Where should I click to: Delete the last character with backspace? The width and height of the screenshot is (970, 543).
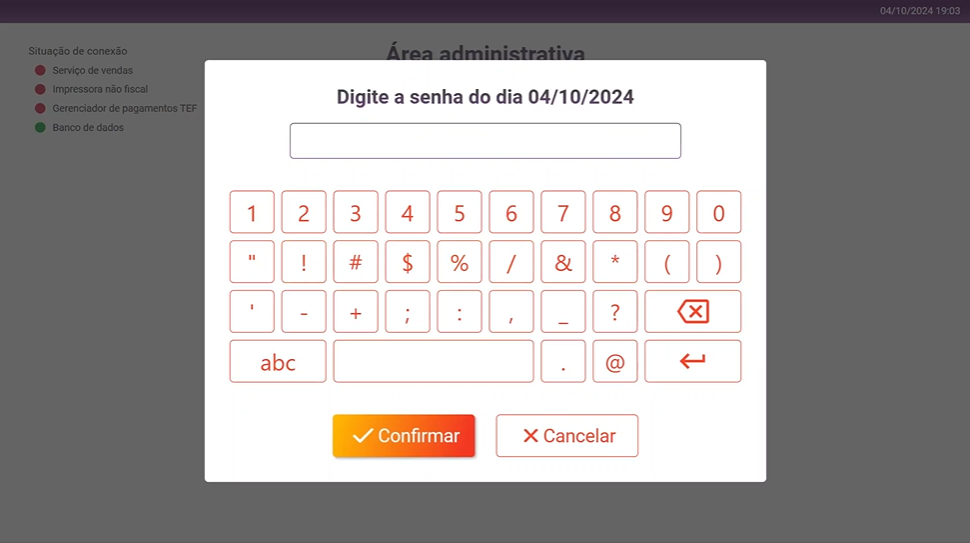click(692, 312)
